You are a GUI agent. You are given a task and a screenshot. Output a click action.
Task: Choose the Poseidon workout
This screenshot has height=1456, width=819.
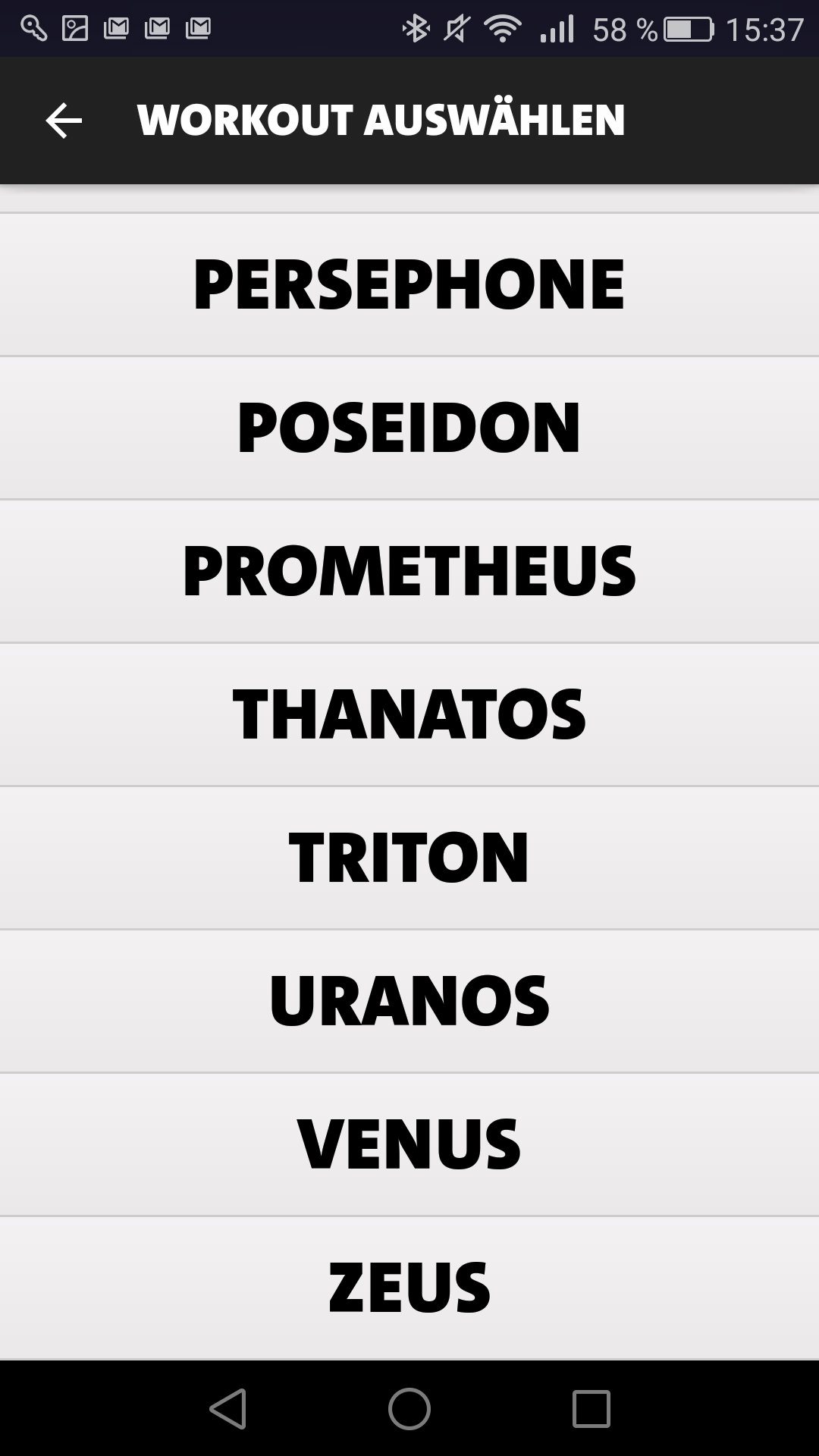tap(409, 428)
